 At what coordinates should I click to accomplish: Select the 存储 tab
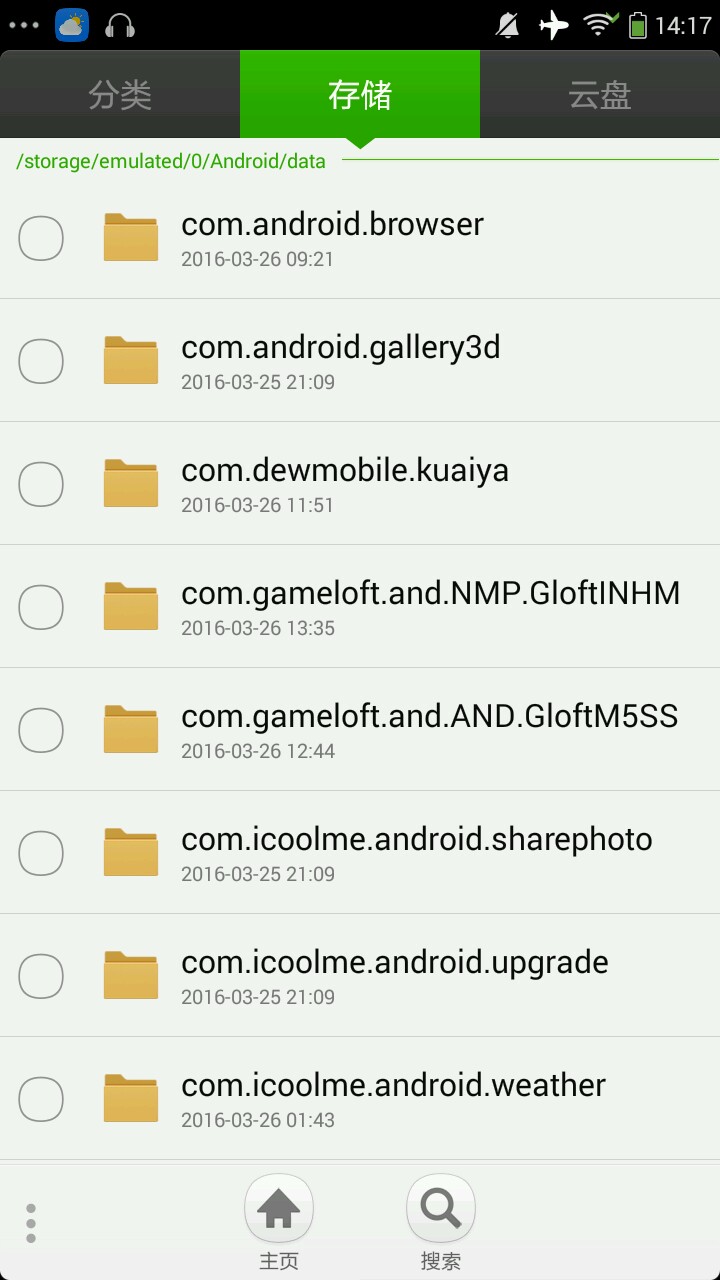(360, 95)
